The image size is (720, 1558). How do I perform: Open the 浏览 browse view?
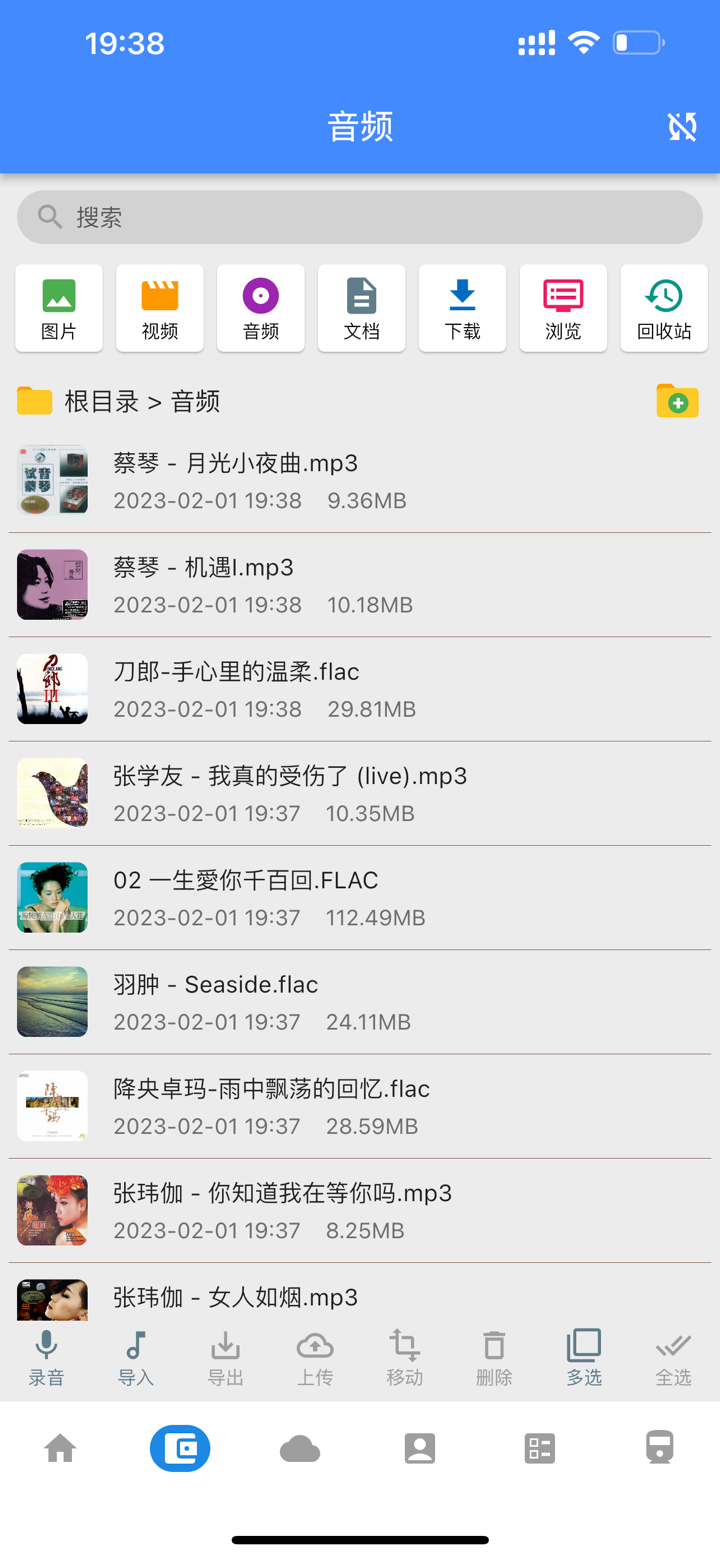coord(562,308)
